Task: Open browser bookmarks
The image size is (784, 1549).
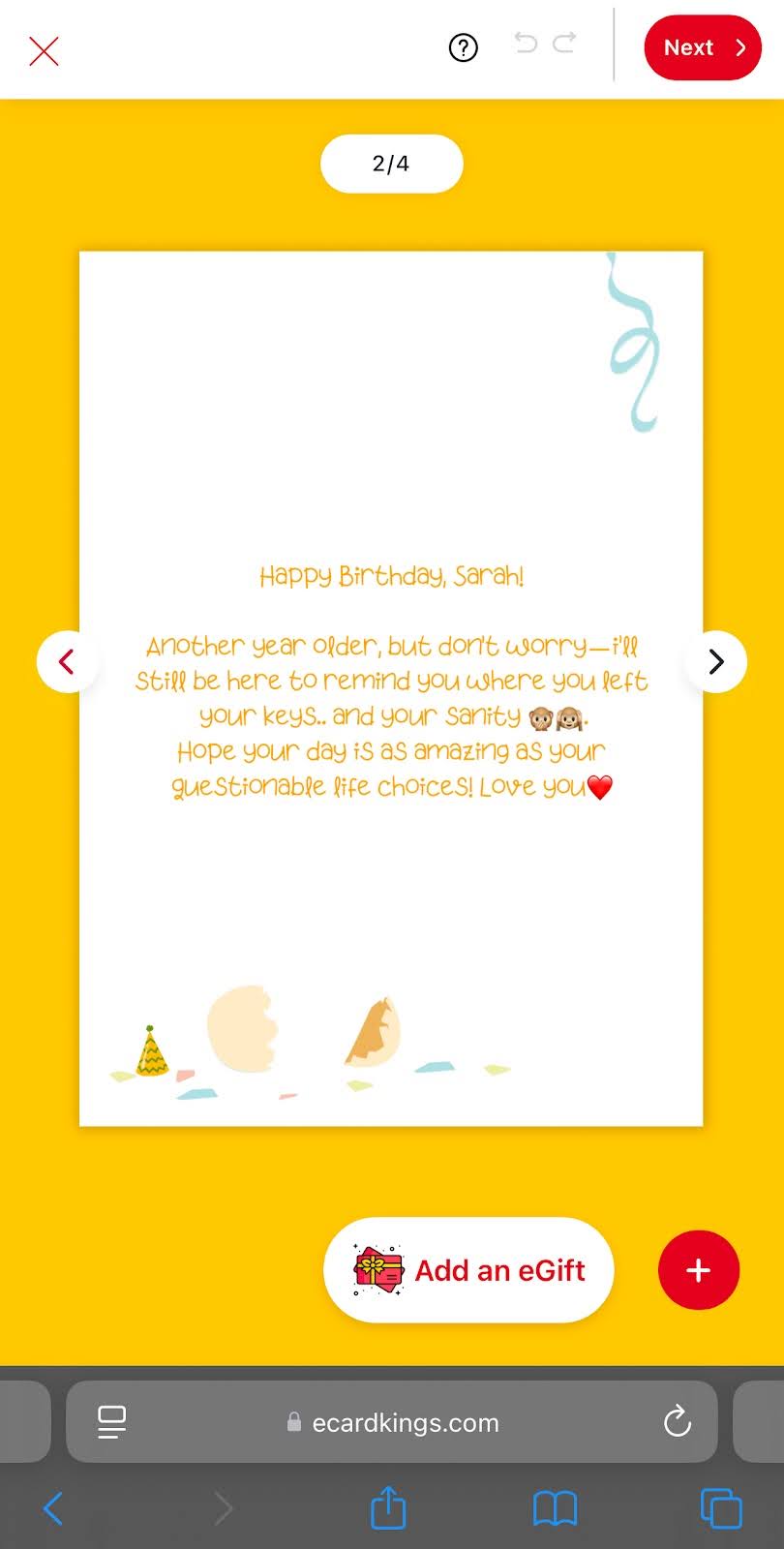Action: 555,1508
